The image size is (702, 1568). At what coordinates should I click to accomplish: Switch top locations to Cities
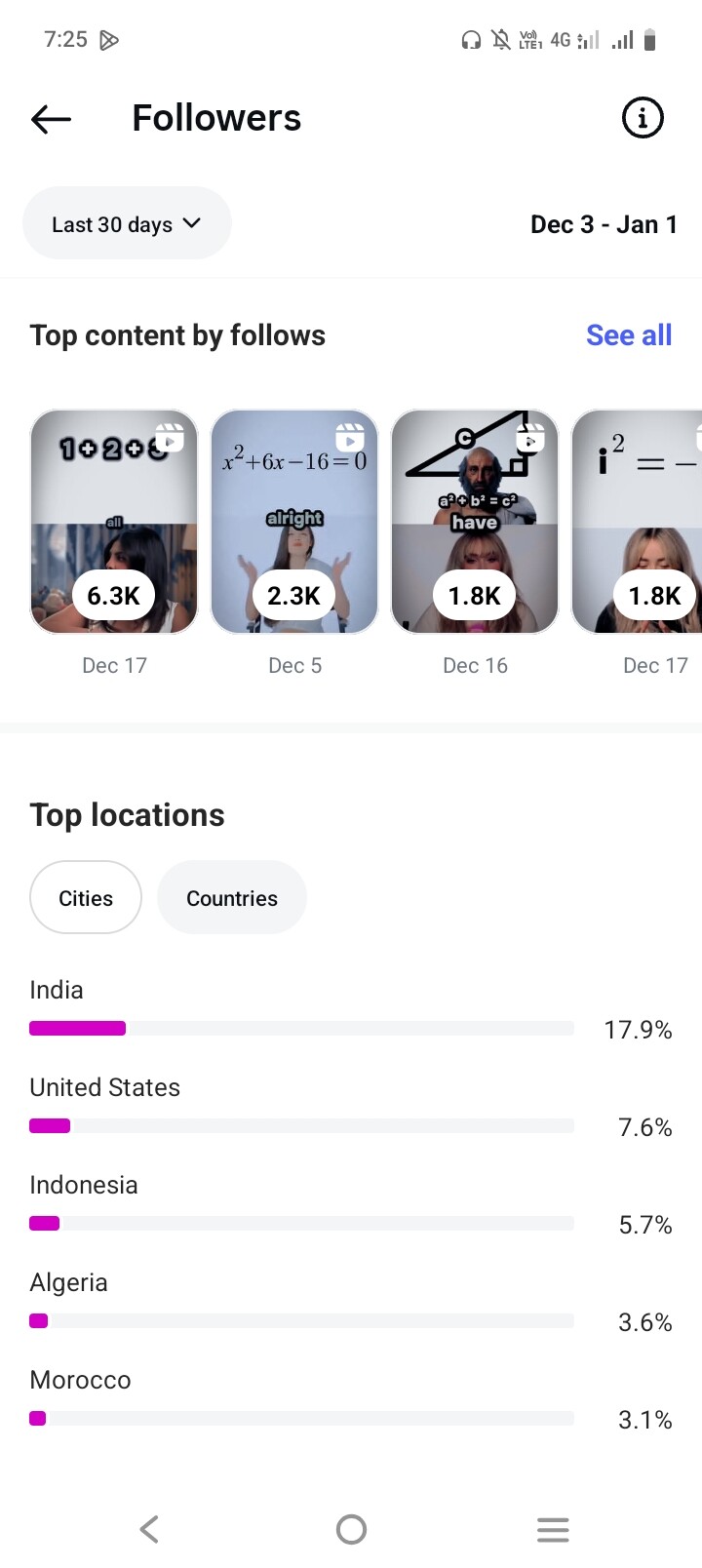point(86,898)
